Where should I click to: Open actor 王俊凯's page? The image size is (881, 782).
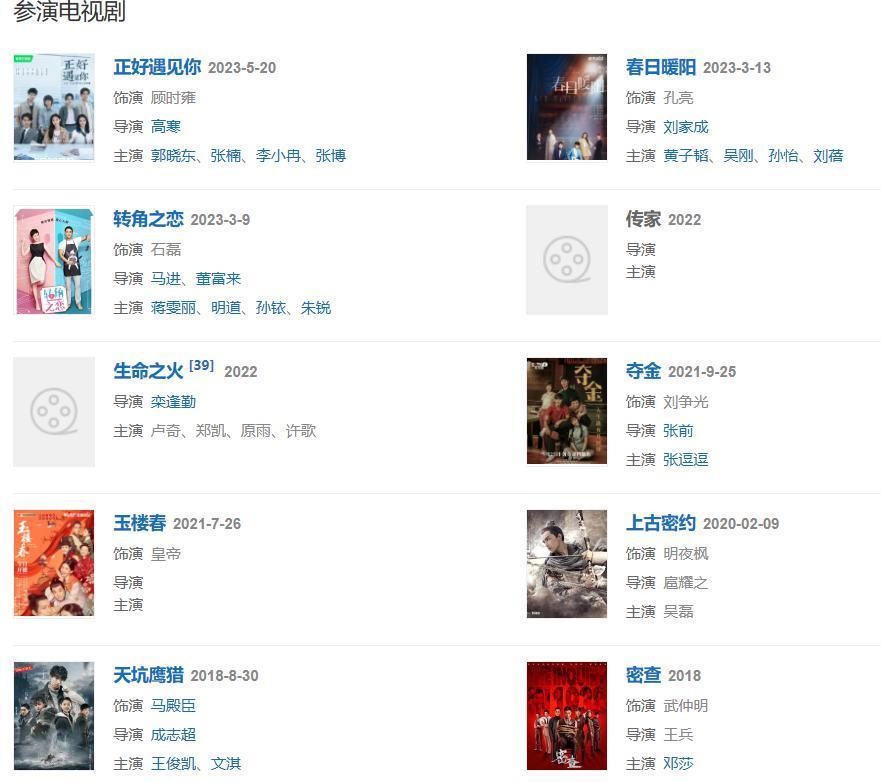point(173,764)
